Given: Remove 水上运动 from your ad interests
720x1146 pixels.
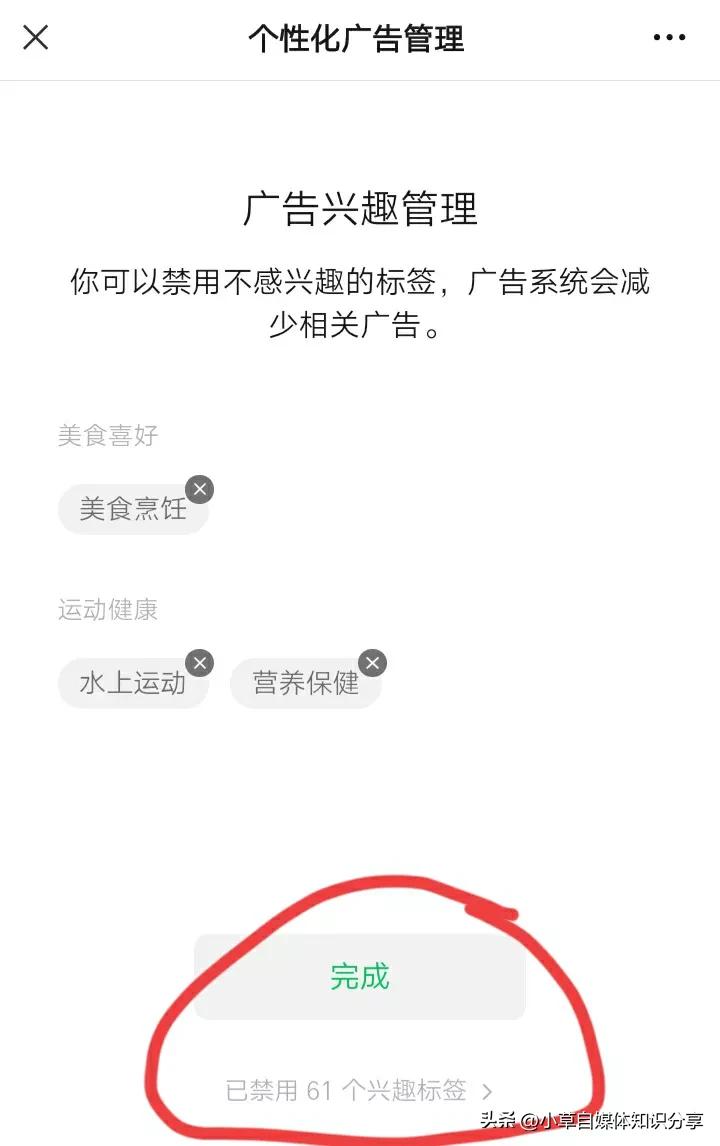Looking at the screenshot, I should (x=199, y=662).
